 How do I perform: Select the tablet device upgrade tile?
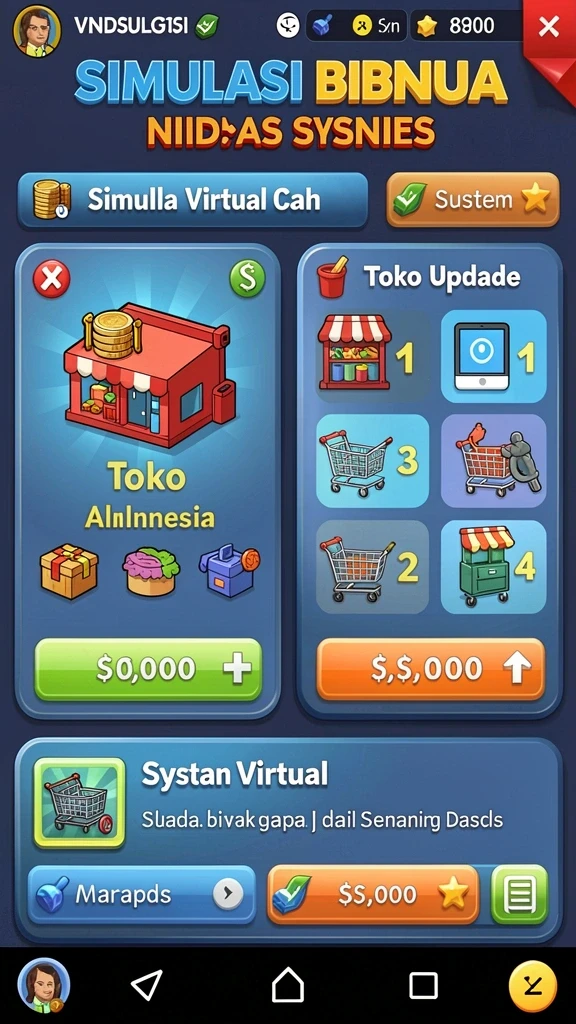(x=494, y=356)
